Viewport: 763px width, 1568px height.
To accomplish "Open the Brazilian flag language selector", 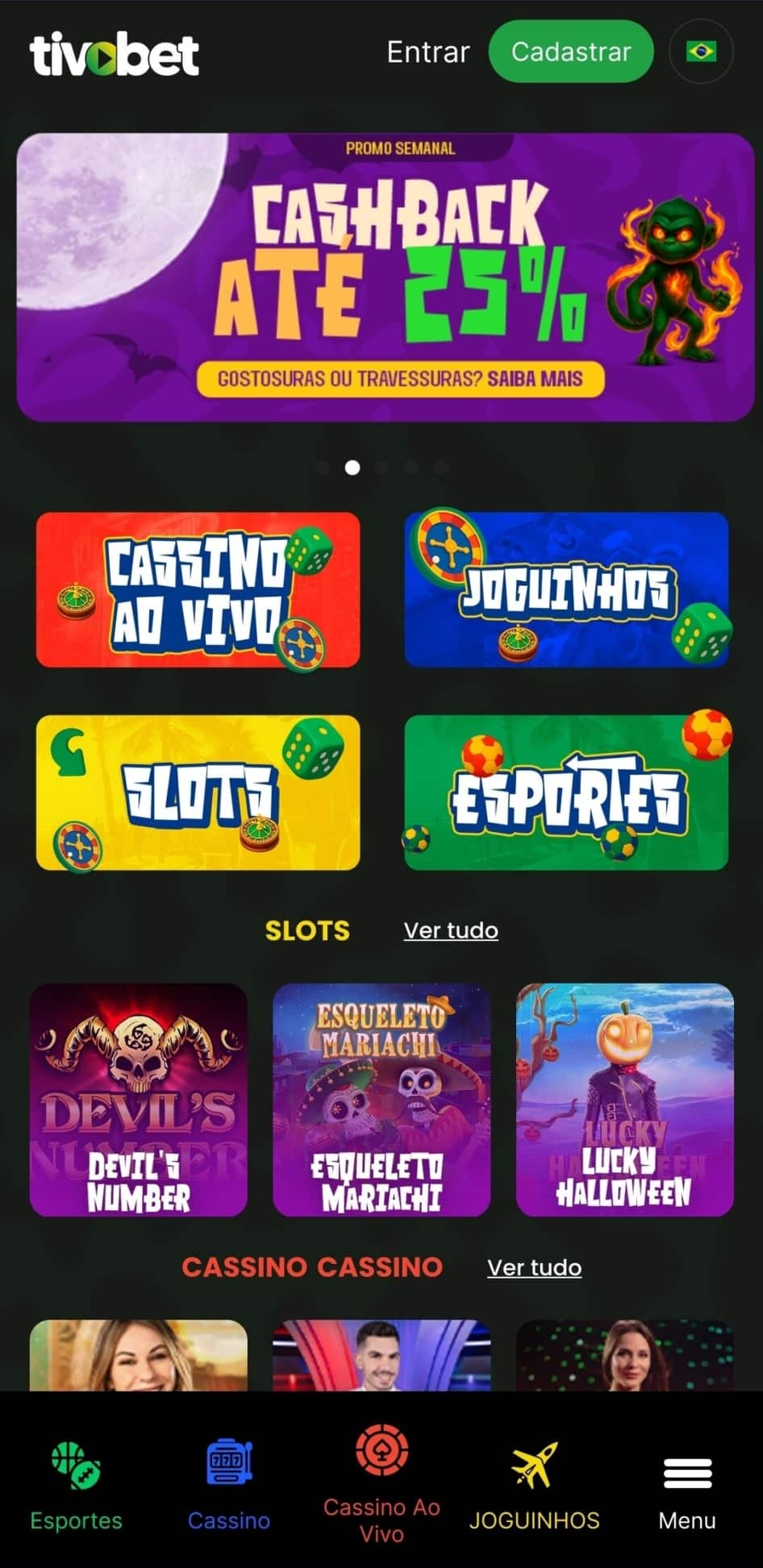I will [x=701, y=51].
